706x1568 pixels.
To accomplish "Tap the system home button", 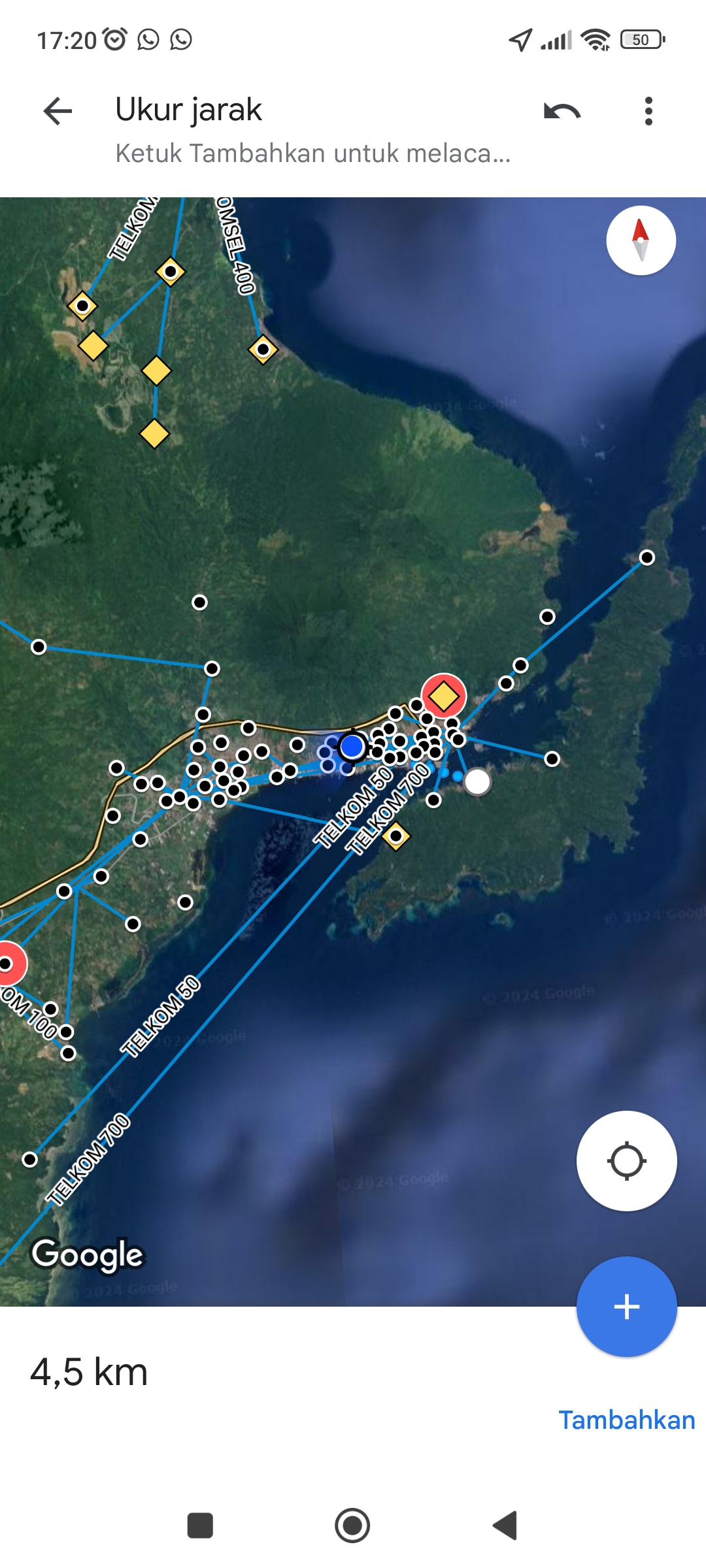I will point(352,1526).
